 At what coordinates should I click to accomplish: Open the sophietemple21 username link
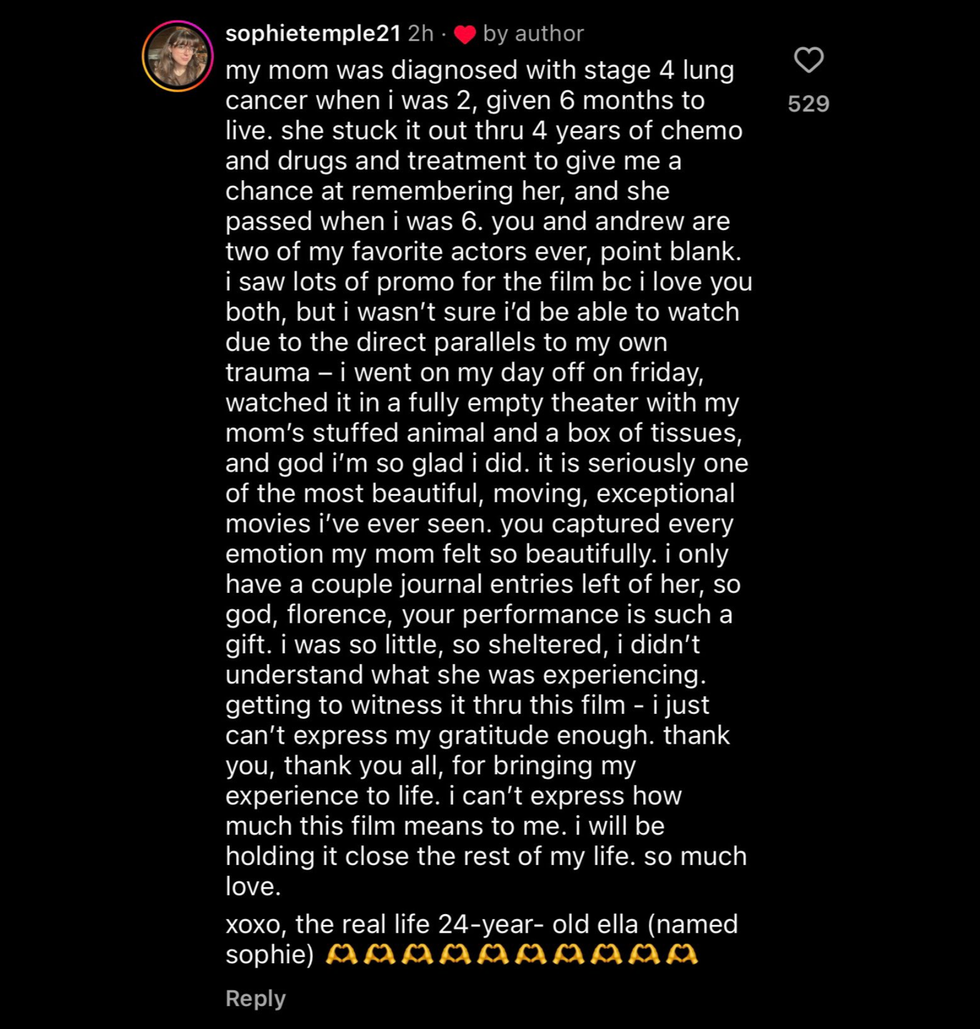pos(313,34)
